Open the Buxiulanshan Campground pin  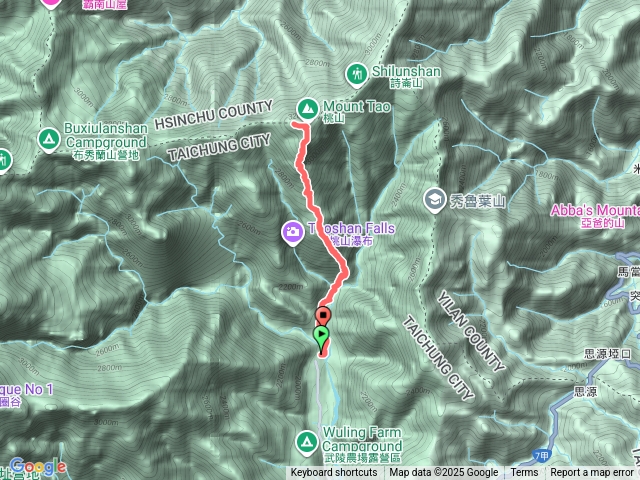tap(47, 138)
